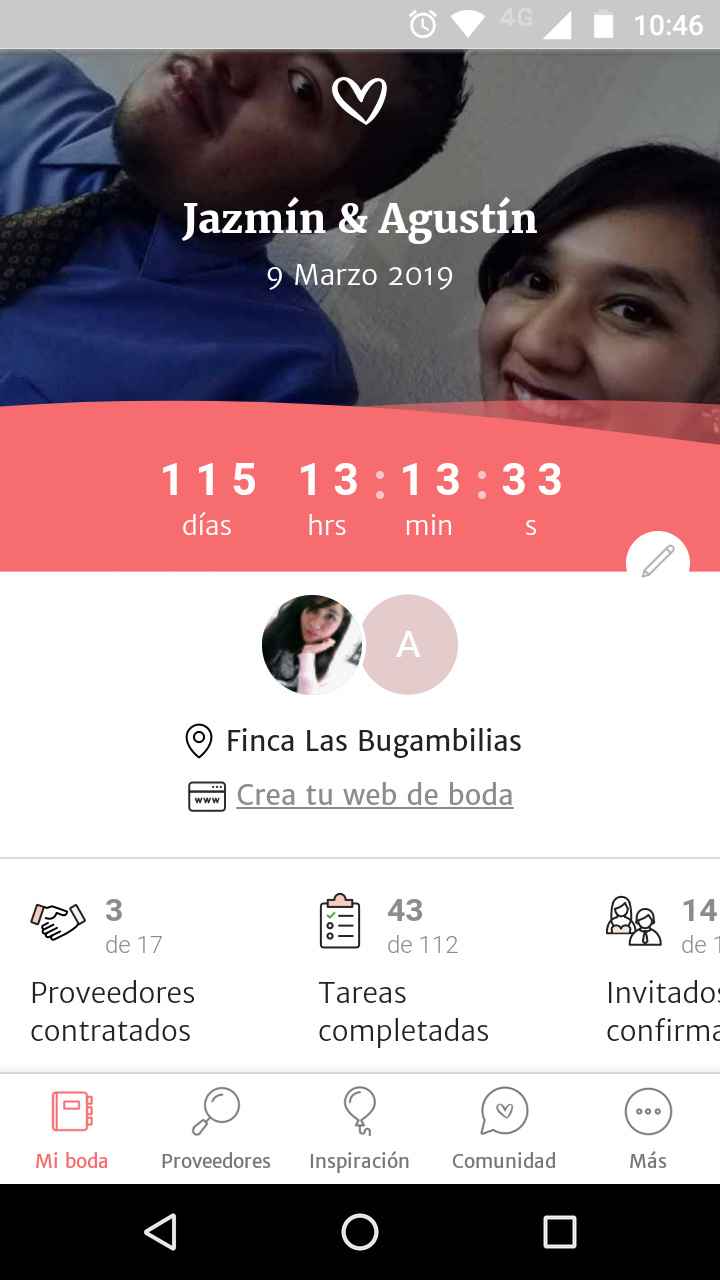
Task: Click the location pin beside Finca Las Bugambilias
Action: (198, 740)
